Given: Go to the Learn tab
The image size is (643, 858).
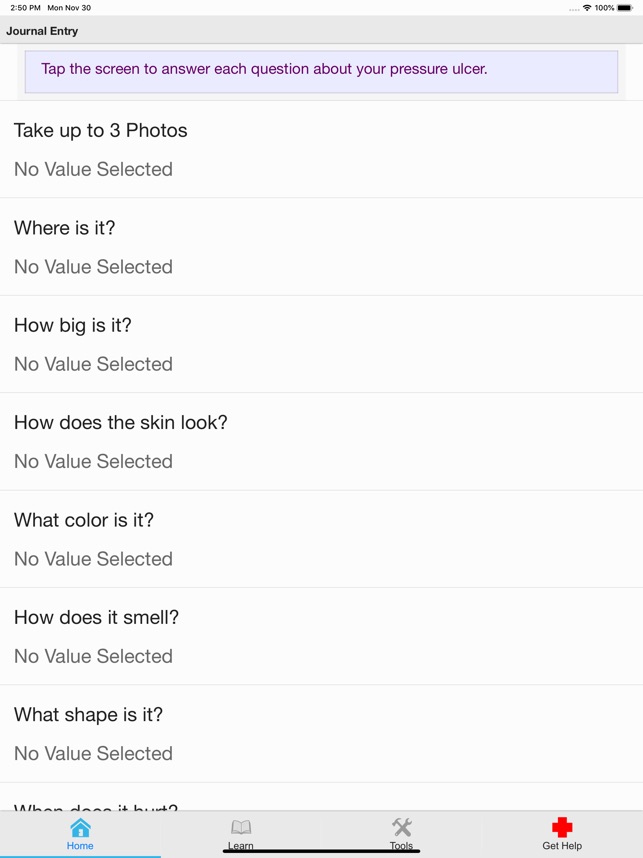Looking at the screenshot, I should 241,833.
